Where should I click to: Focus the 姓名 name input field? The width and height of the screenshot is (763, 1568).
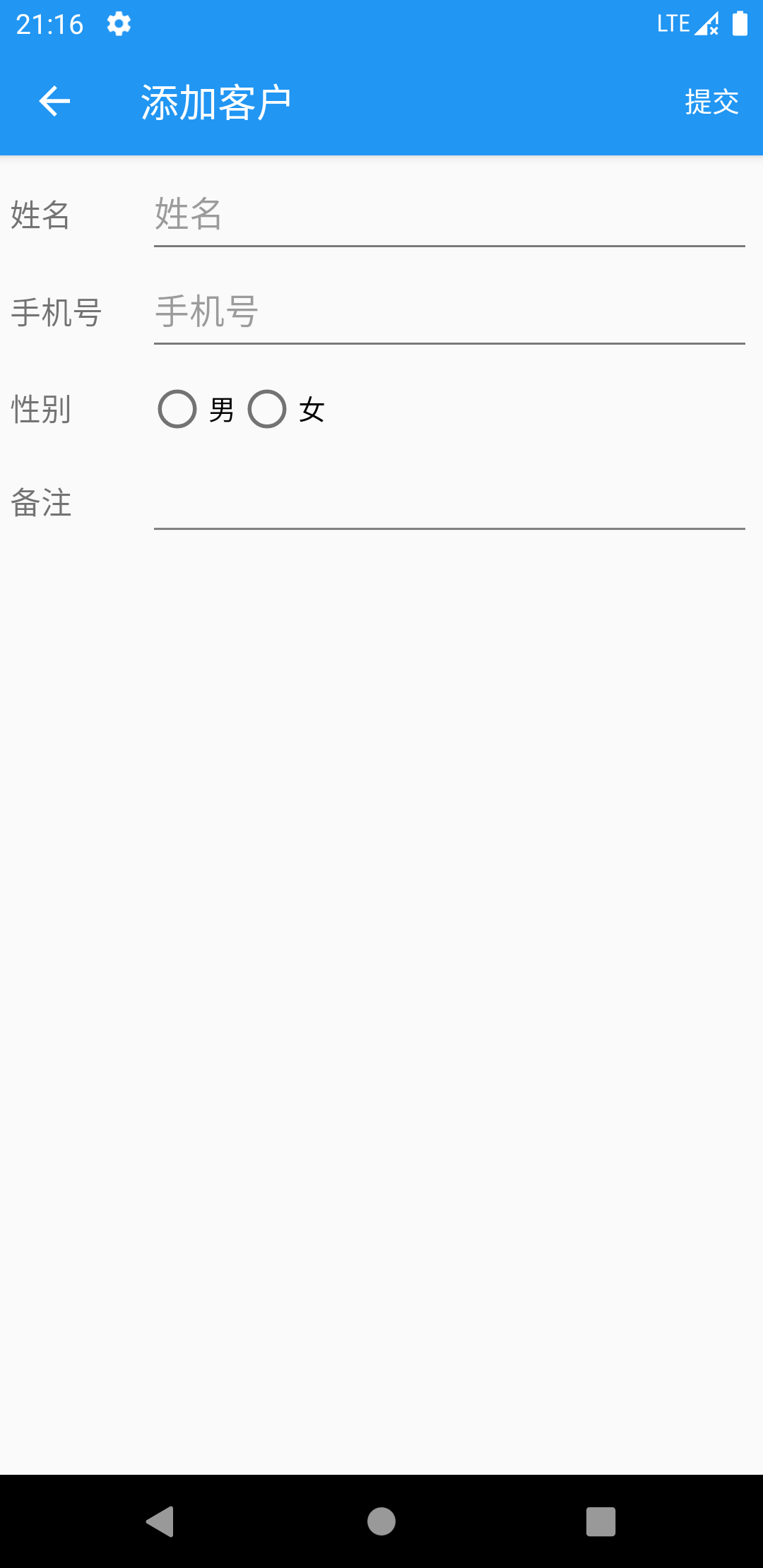coord(449,215)
